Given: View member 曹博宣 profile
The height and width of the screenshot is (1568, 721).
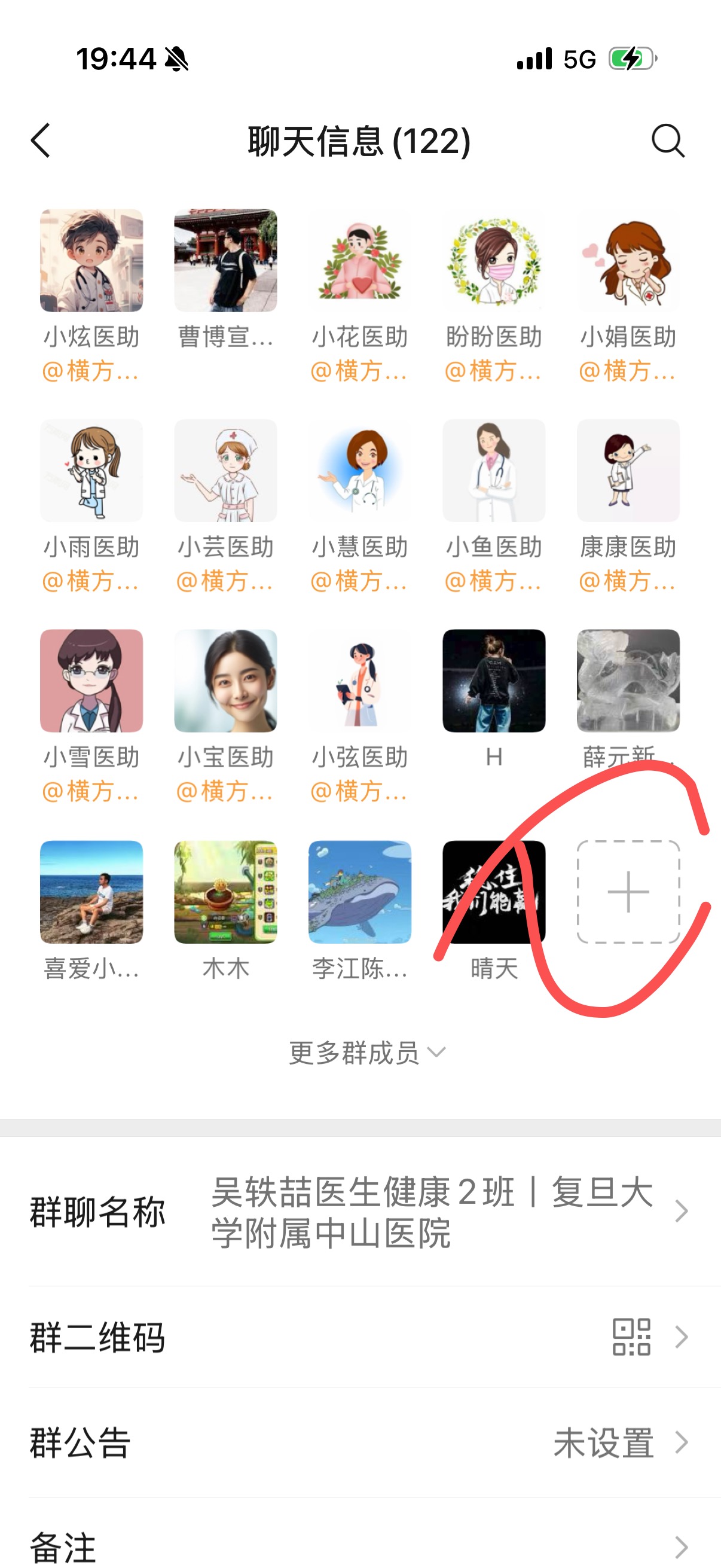Looking at the screenshot, I should (226, 261).
